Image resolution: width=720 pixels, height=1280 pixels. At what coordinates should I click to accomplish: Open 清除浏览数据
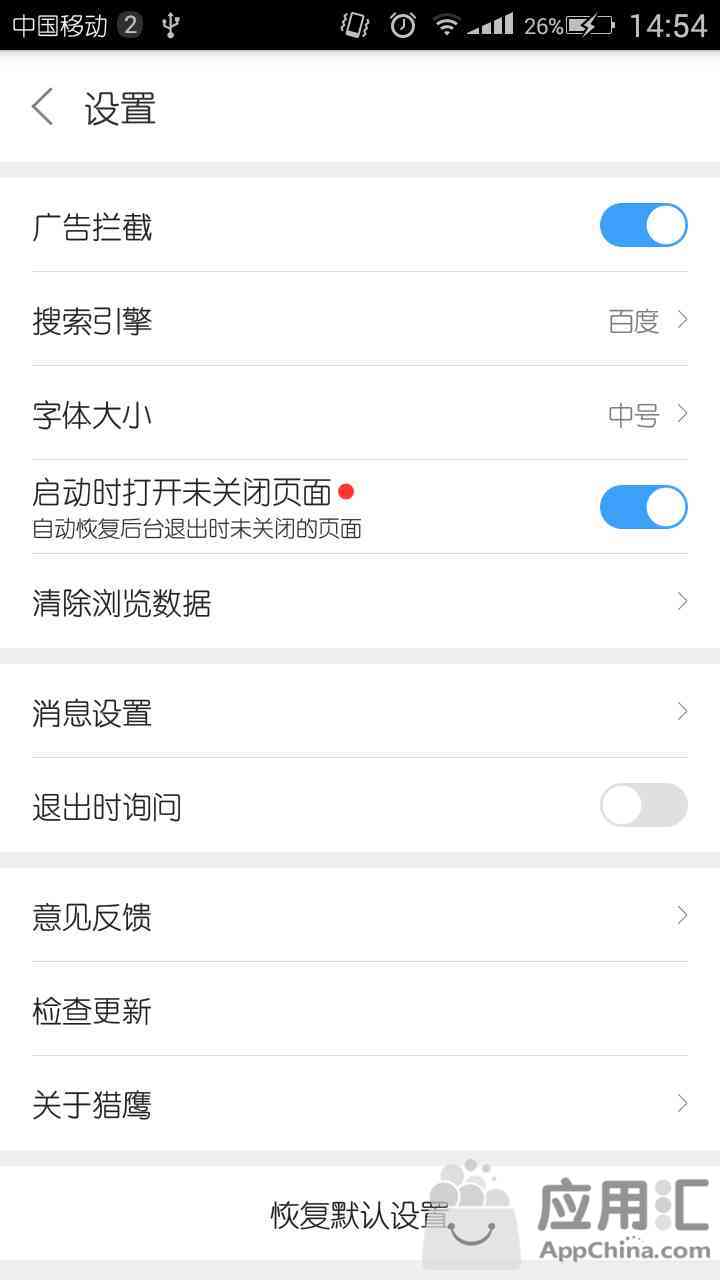coord(360,602)
